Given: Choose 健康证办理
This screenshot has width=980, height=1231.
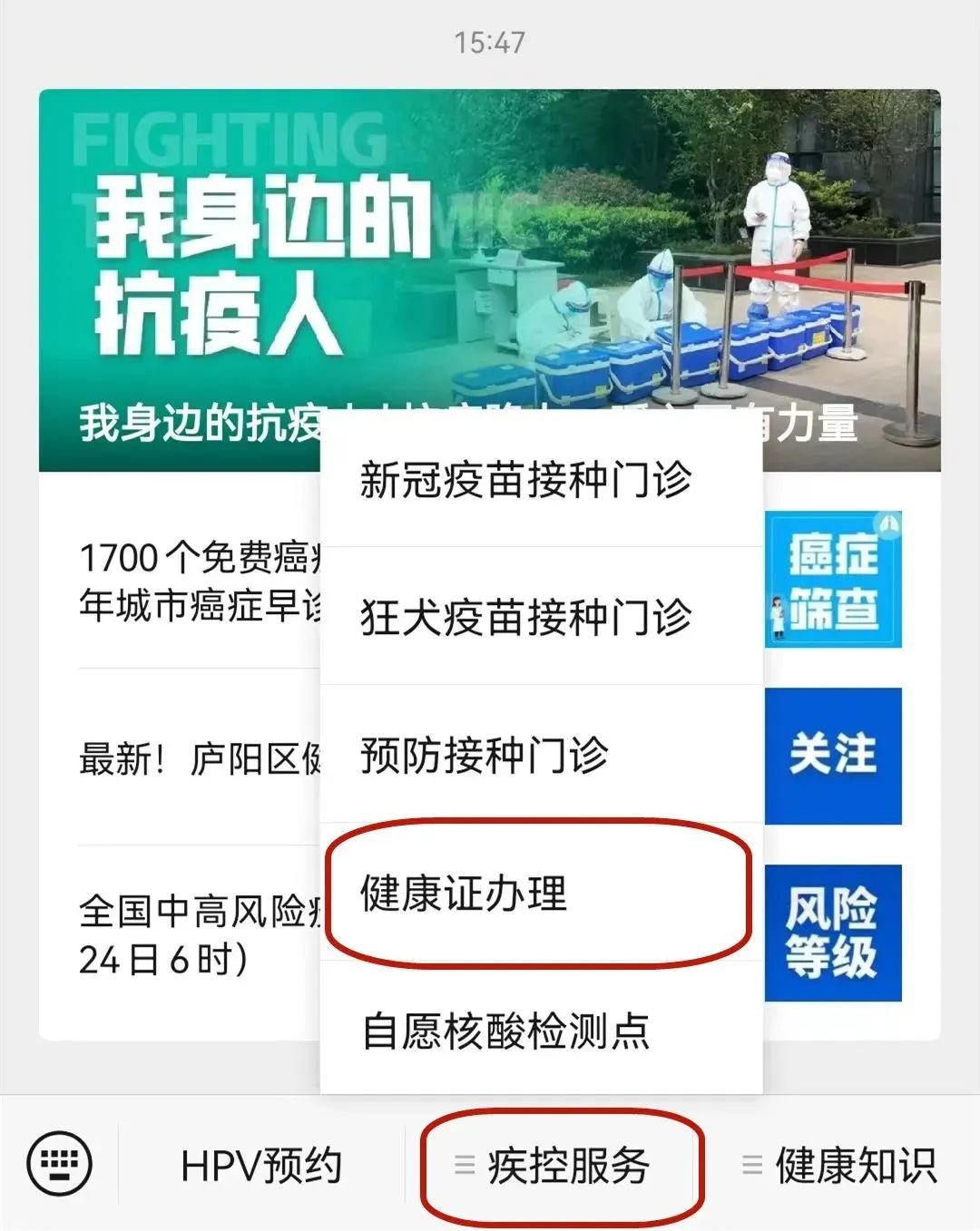Looking at the screenshot, I should [x=465, y=894].
